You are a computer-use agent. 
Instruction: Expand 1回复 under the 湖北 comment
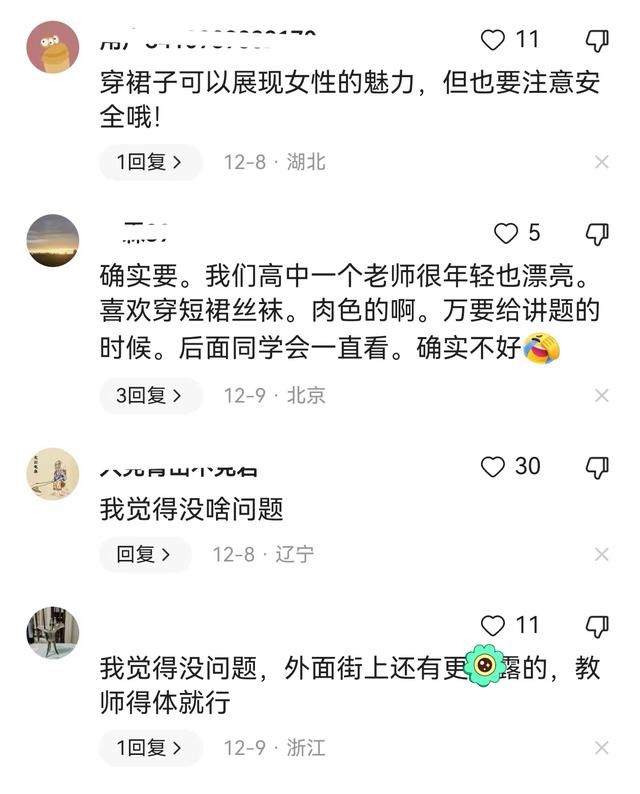tap(150, 162)
